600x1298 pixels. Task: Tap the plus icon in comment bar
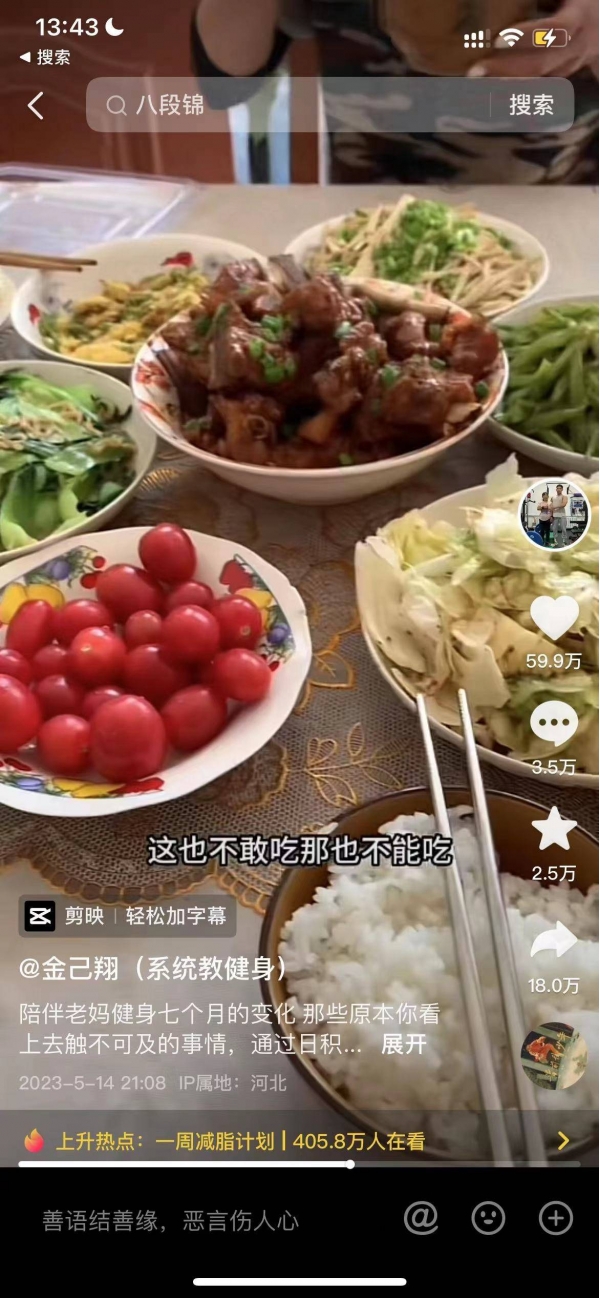point(555,1218)
